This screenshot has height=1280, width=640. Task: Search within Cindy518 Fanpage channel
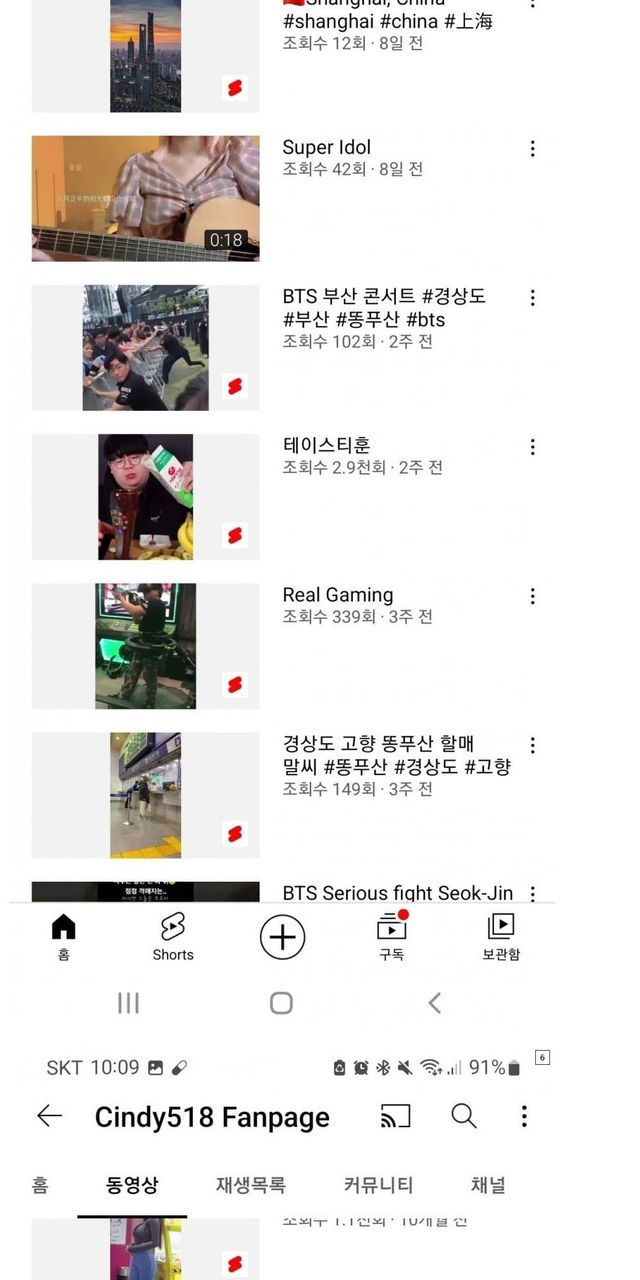pyautogui.click(x=463, y=1116)
